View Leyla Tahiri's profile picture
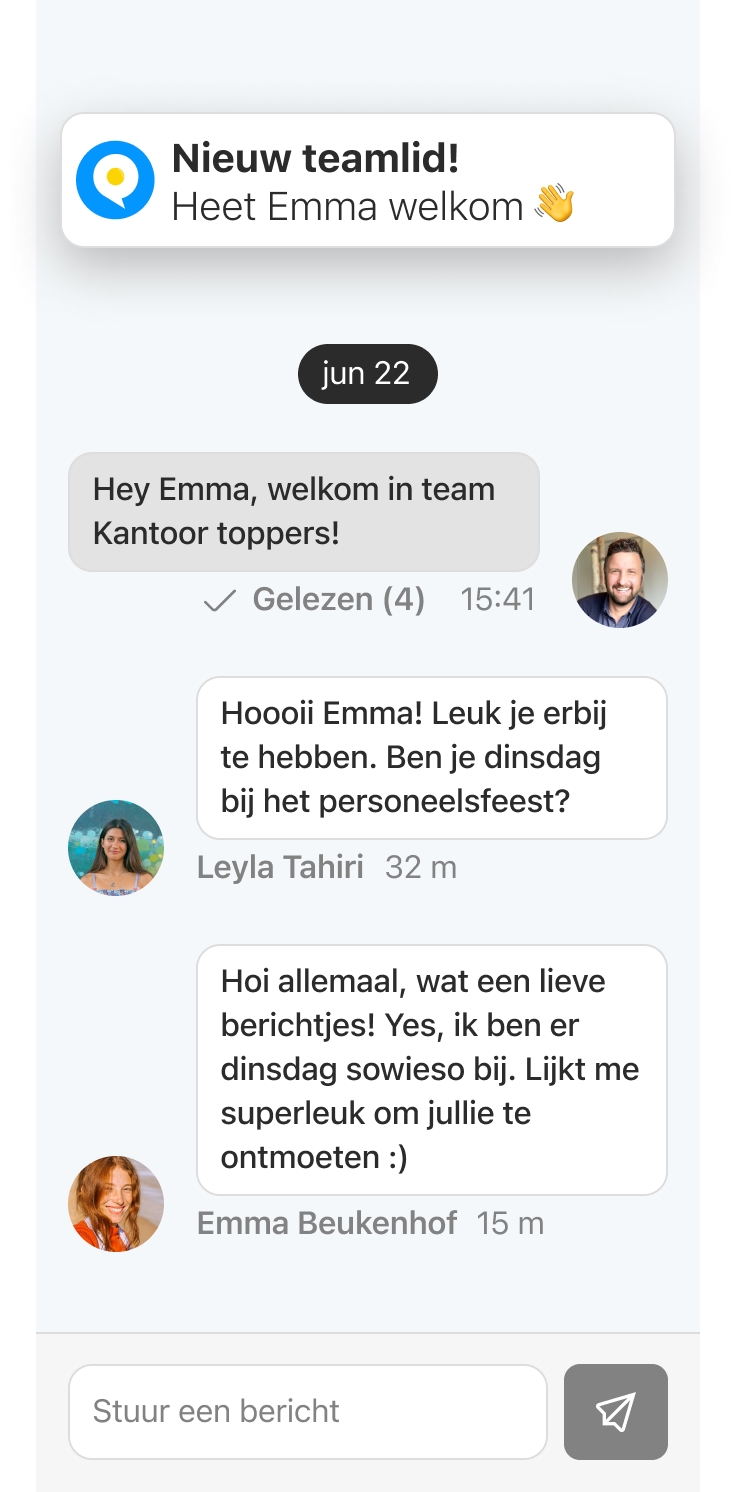Viewport: 736px width, 1492px height. [116, 847]
